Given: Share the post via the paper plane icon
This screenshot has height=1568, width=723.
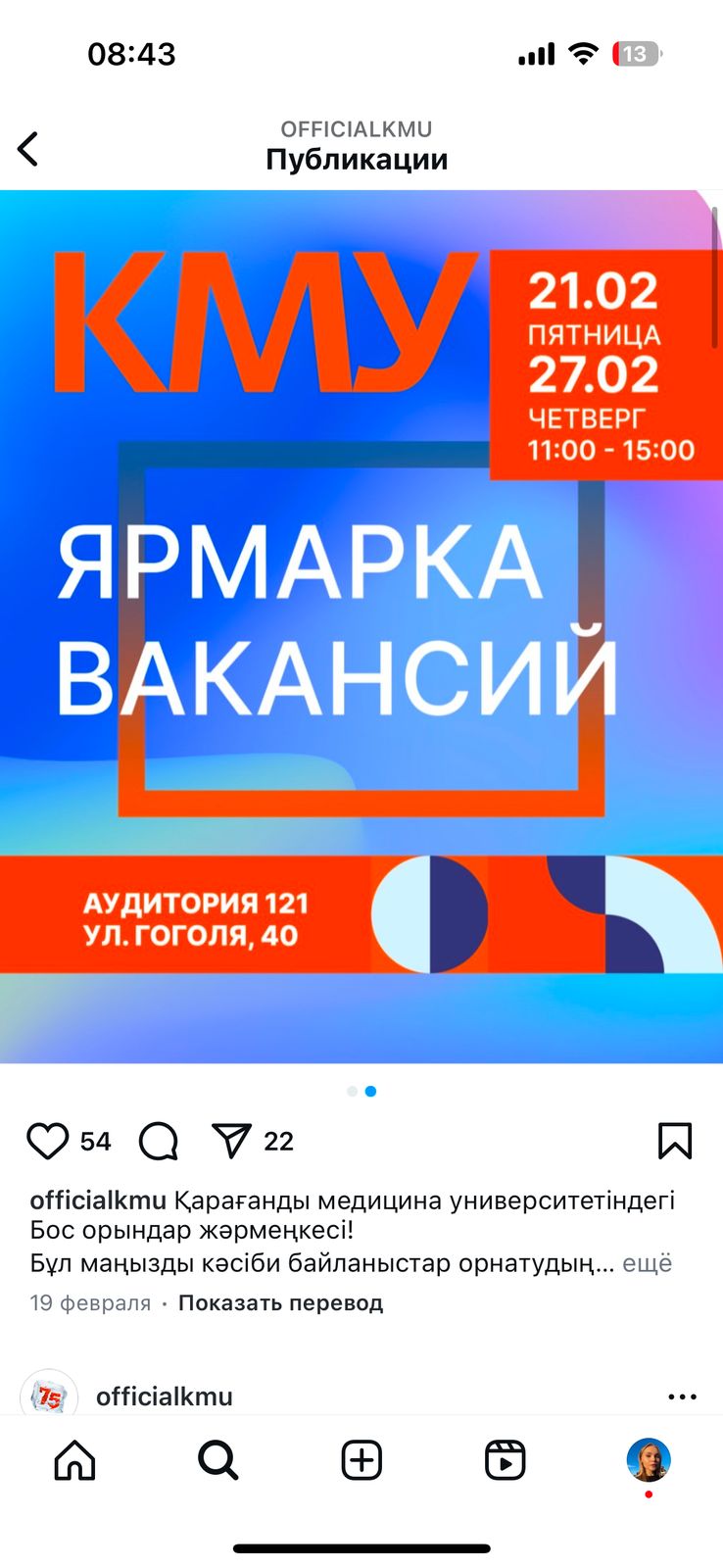Looking at the screenshot, I should tap(231, 1141).
